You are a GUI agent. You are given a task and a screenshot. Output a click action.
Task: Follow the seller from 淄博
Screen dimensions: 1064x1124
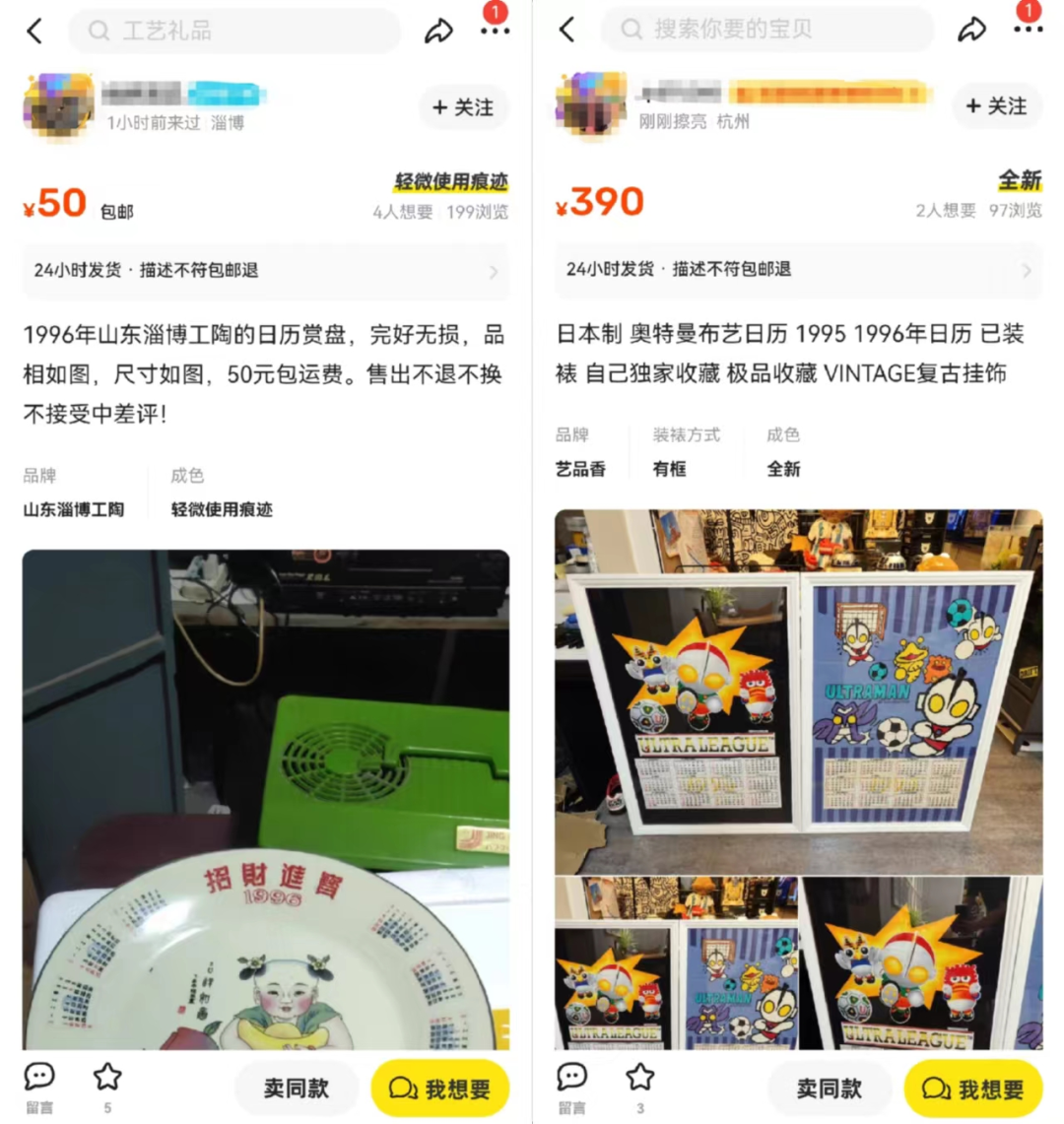coord(463,107)
